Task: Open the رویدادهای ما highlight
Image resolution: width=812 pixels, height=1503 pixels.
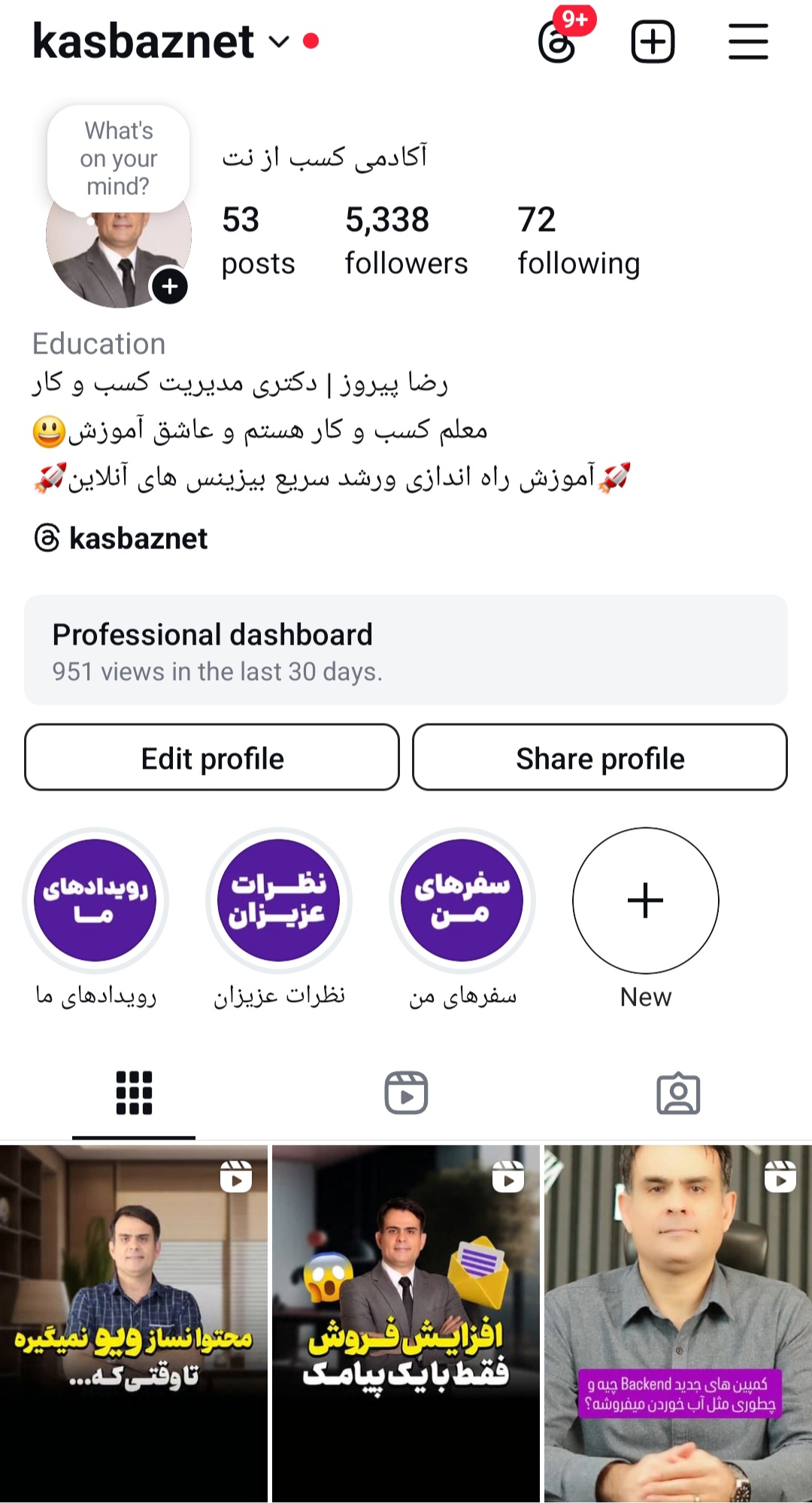Action: (x=95, y=900)
